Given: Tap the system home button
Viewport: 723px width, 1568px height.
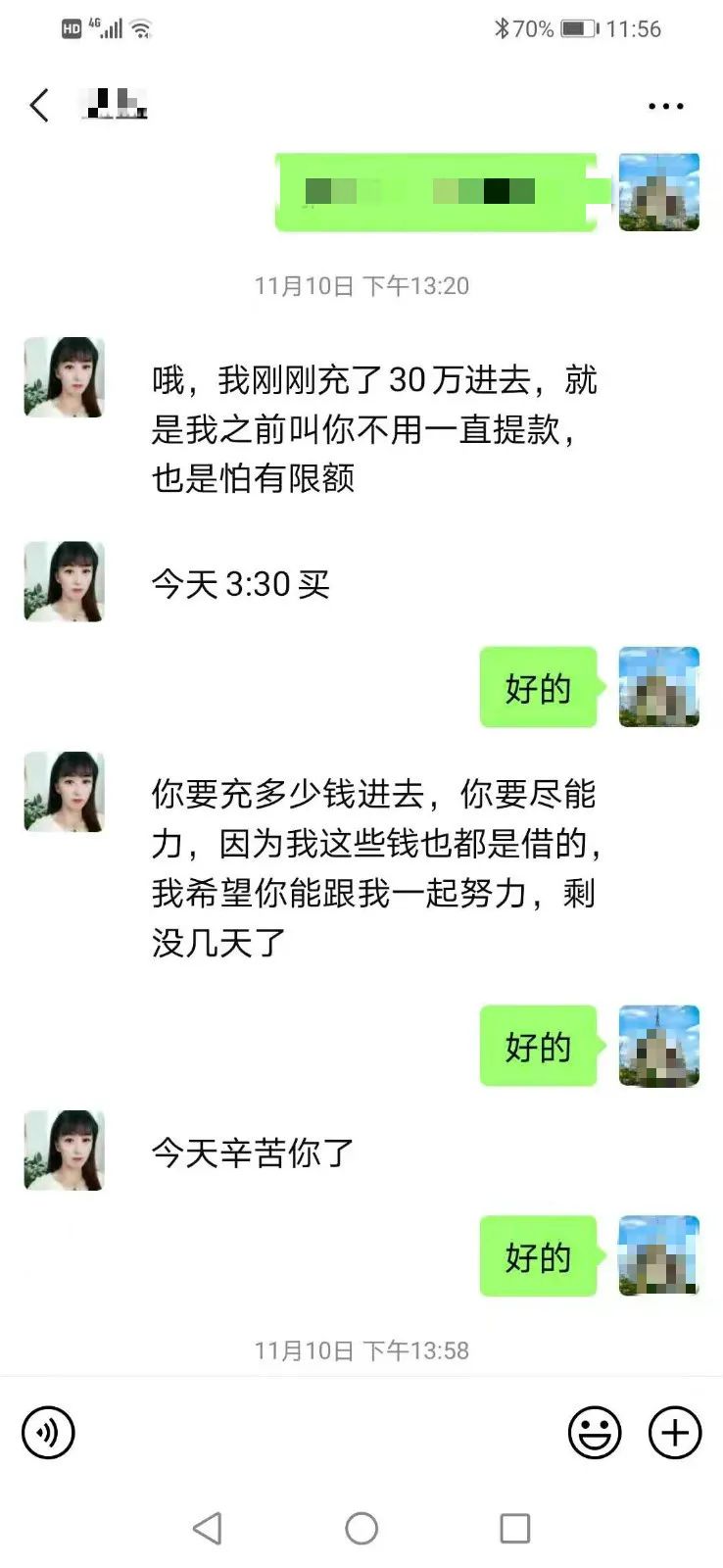Looking at the screenshot, I should (361, 1528).
